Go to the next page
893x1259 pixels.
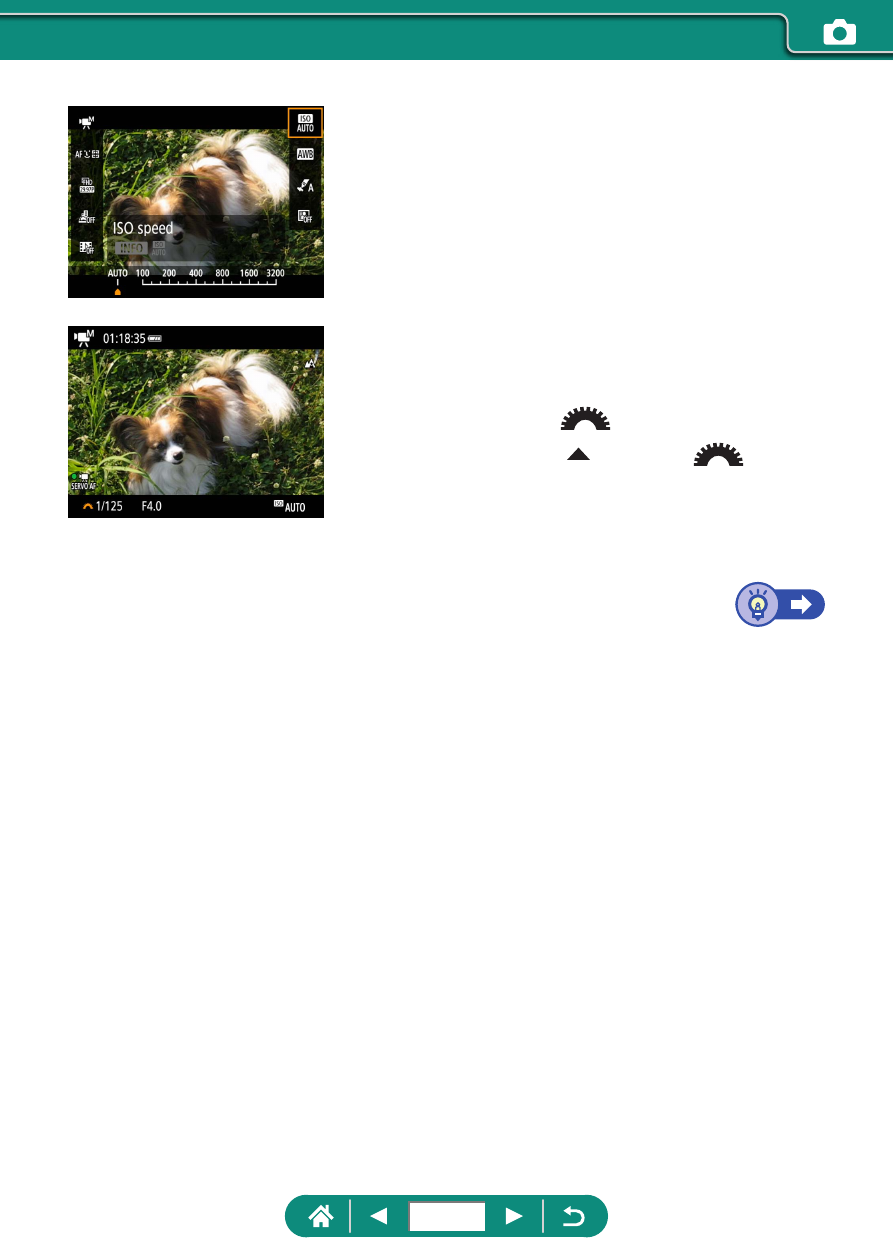pyautogui.click(x=514, y=1216)
